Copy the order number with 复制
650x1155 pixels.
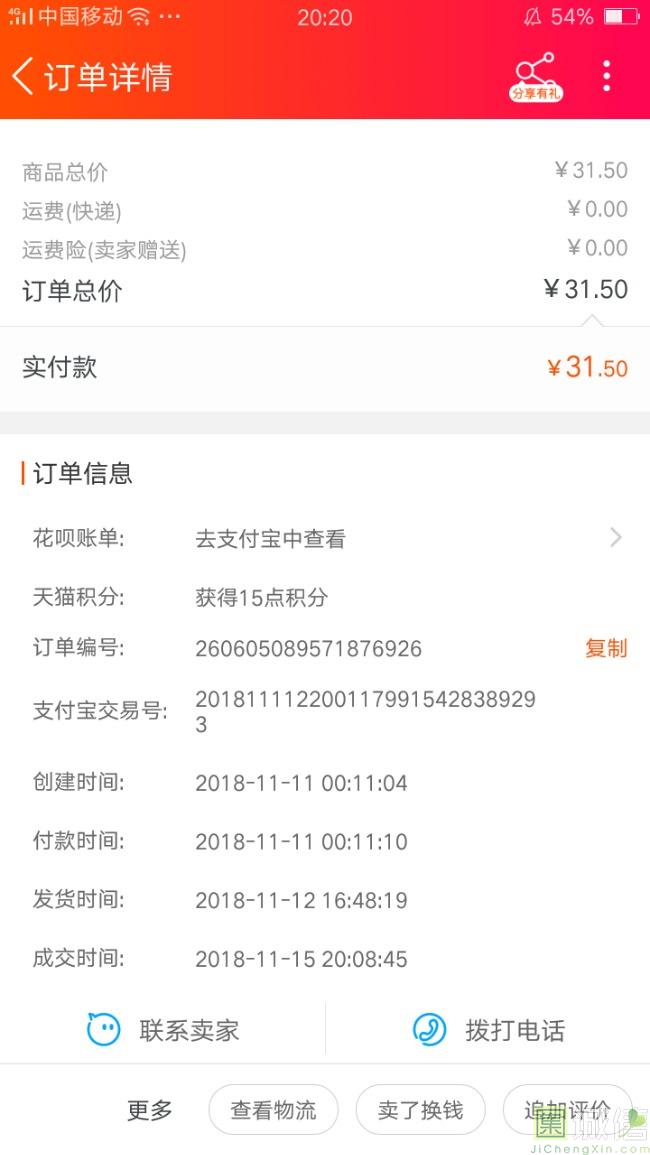[x=605, y=648]
